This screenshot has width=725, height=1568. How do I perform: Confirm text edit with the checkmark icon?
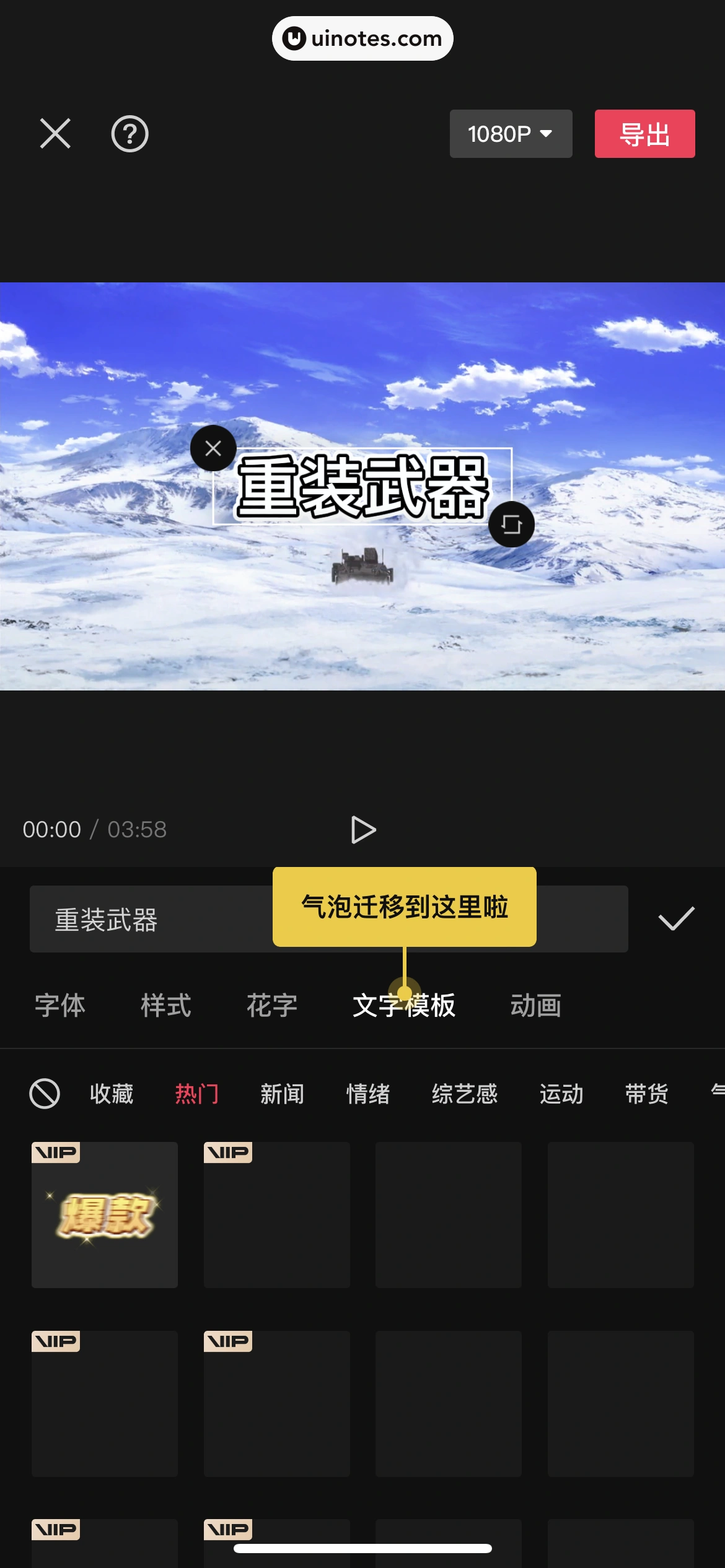point(675,918)
